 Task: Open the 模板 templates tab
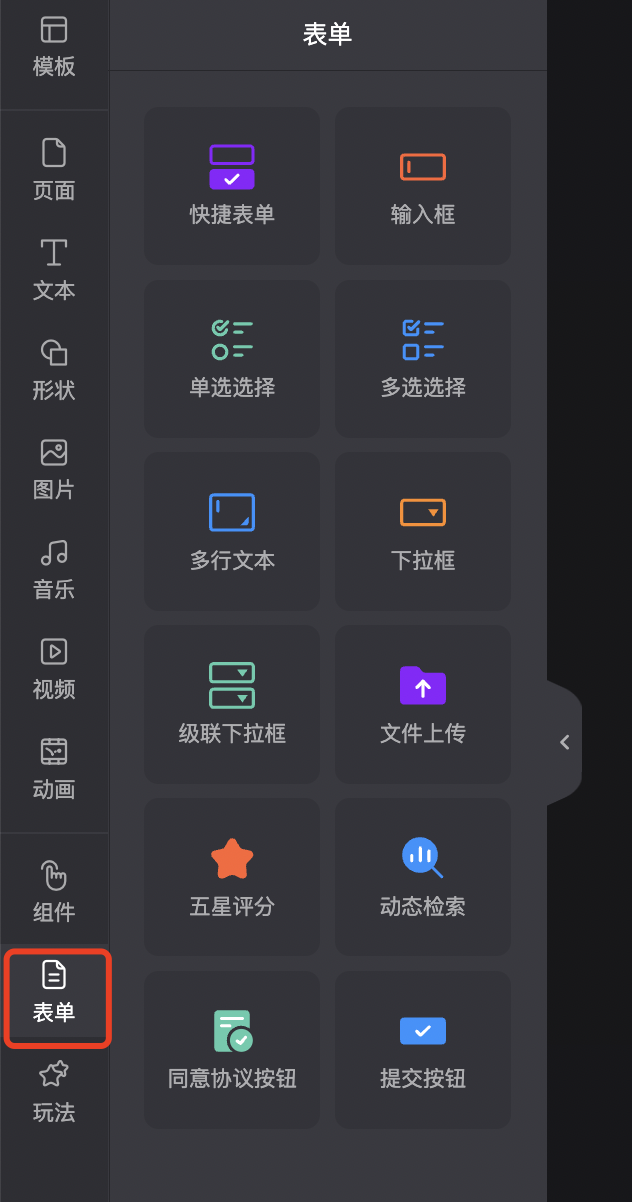pos(54,48)
